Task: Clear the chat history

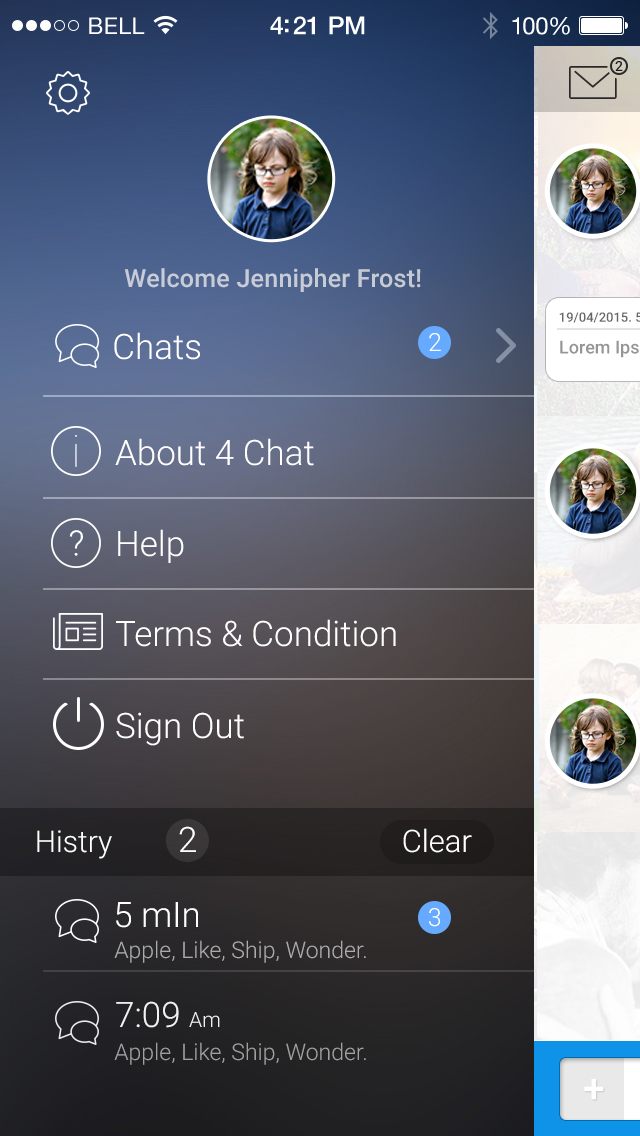Action: tap(436, 842)
